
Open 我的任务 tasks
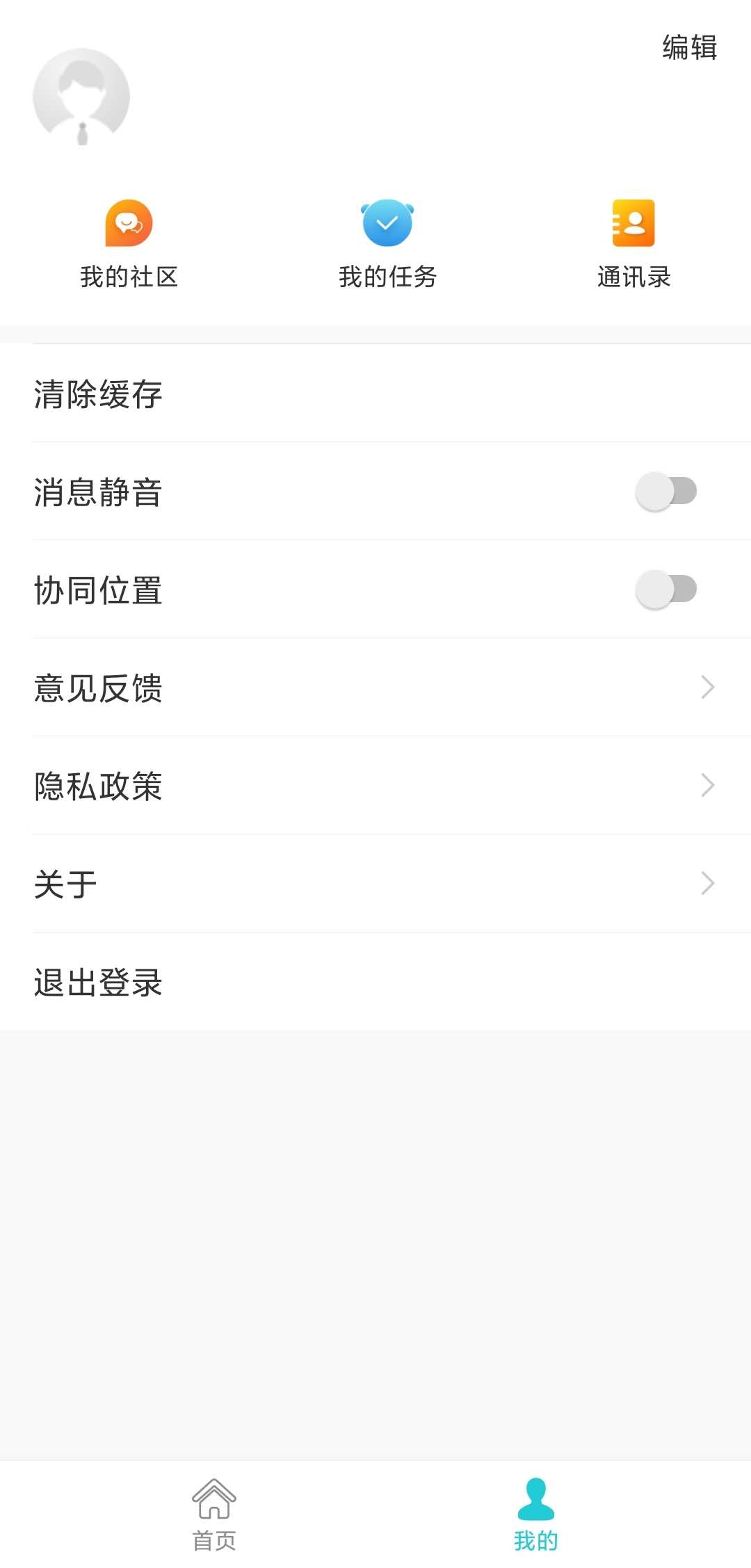tap(387, 244)
